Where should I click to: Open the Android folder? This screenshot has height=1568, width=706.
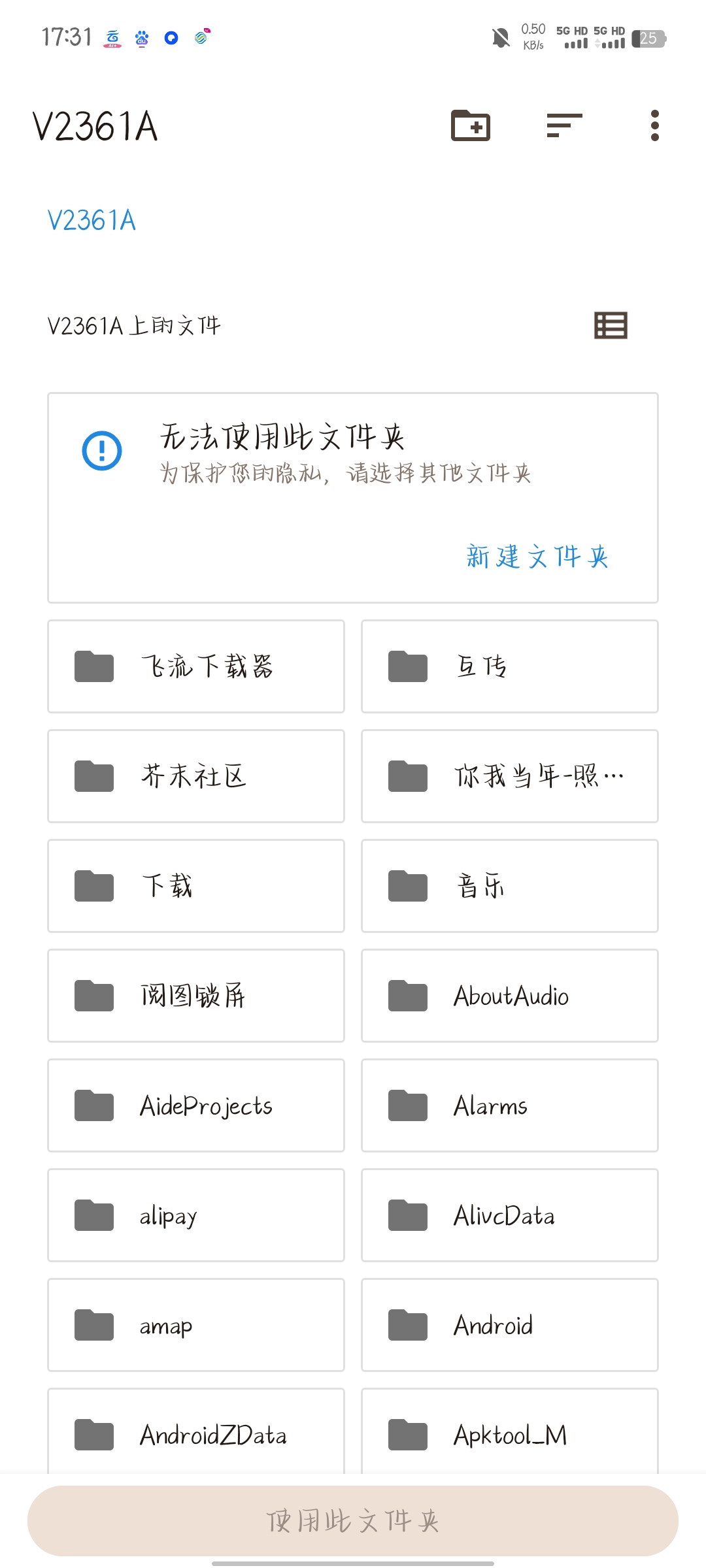[510, 1325]
